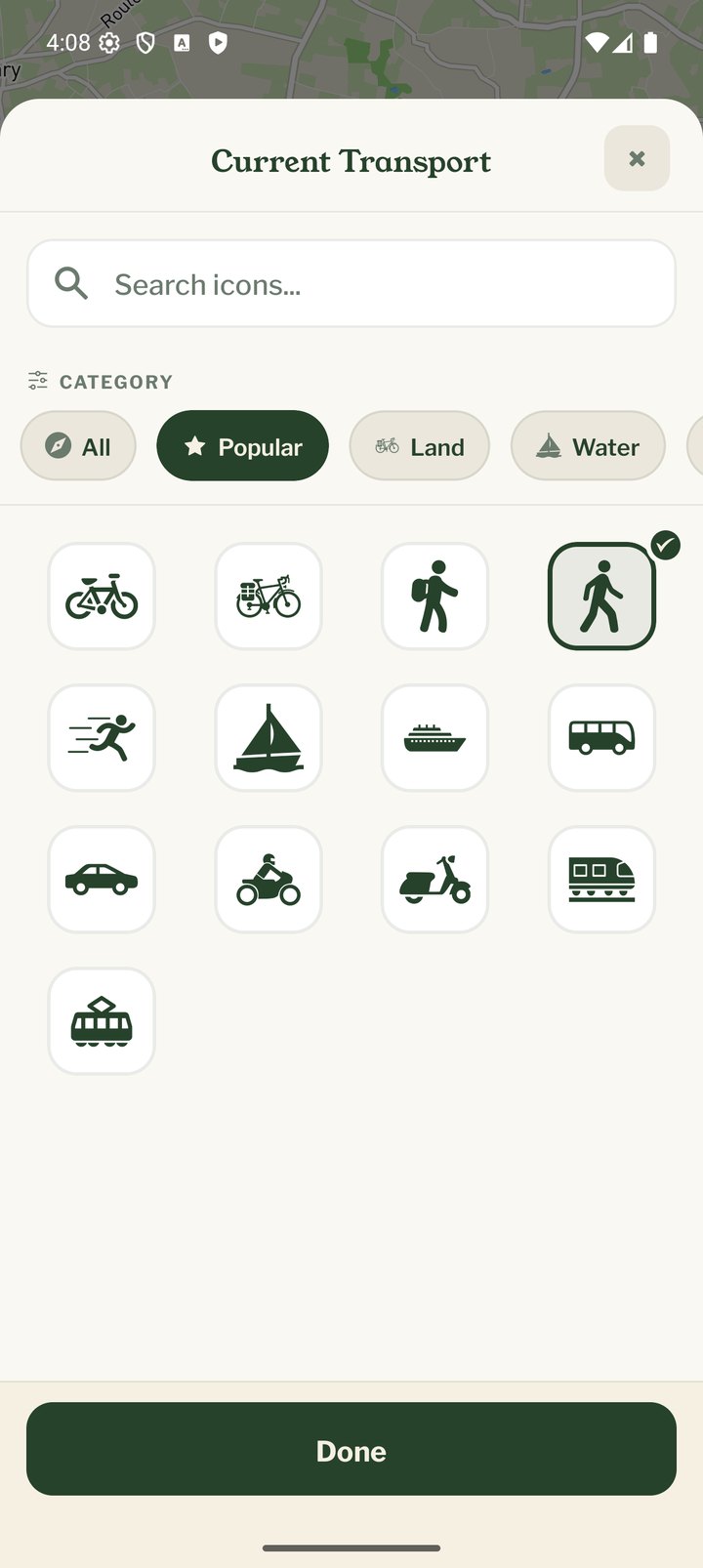This screenshot has height=1568, width=703.
Task: Select the All category chip
Action: [x=78, y=446]
